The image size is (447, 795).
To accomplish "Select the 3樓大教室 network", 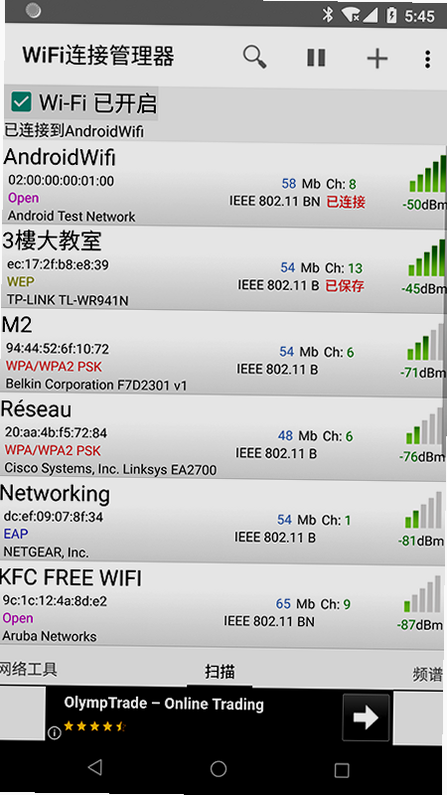I will [x=224, y=269].
